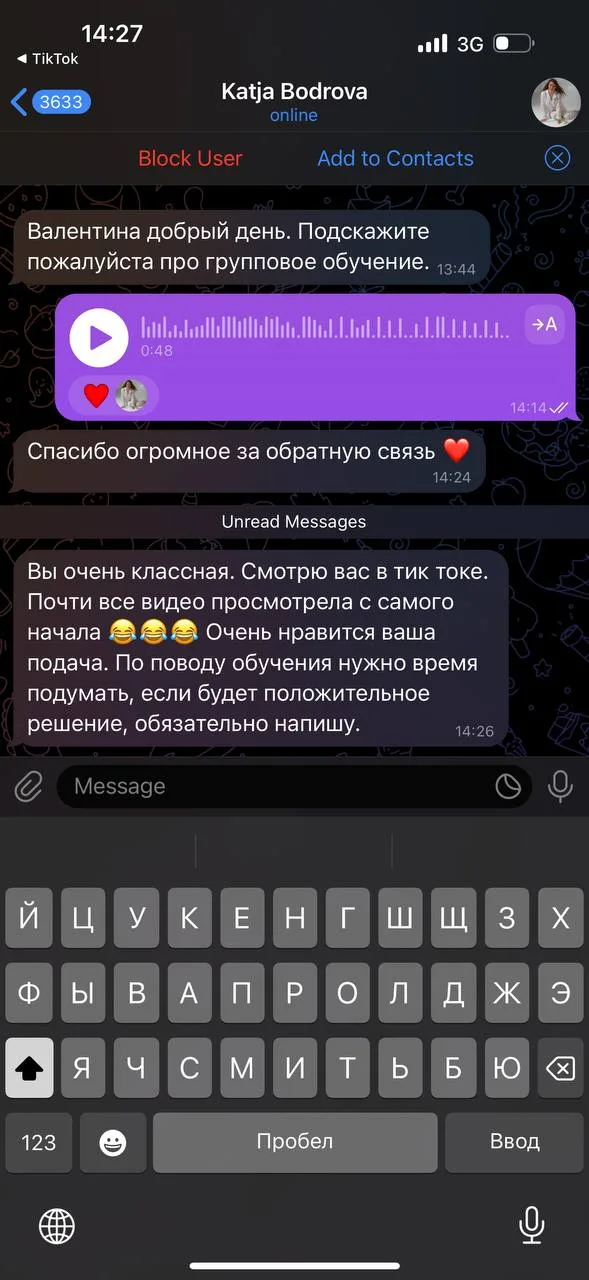Image resolution: width=589 pixels, height=1280 pixels.
Task: Tap the heart reaction on the voice message
Action: tap(96, 396)
